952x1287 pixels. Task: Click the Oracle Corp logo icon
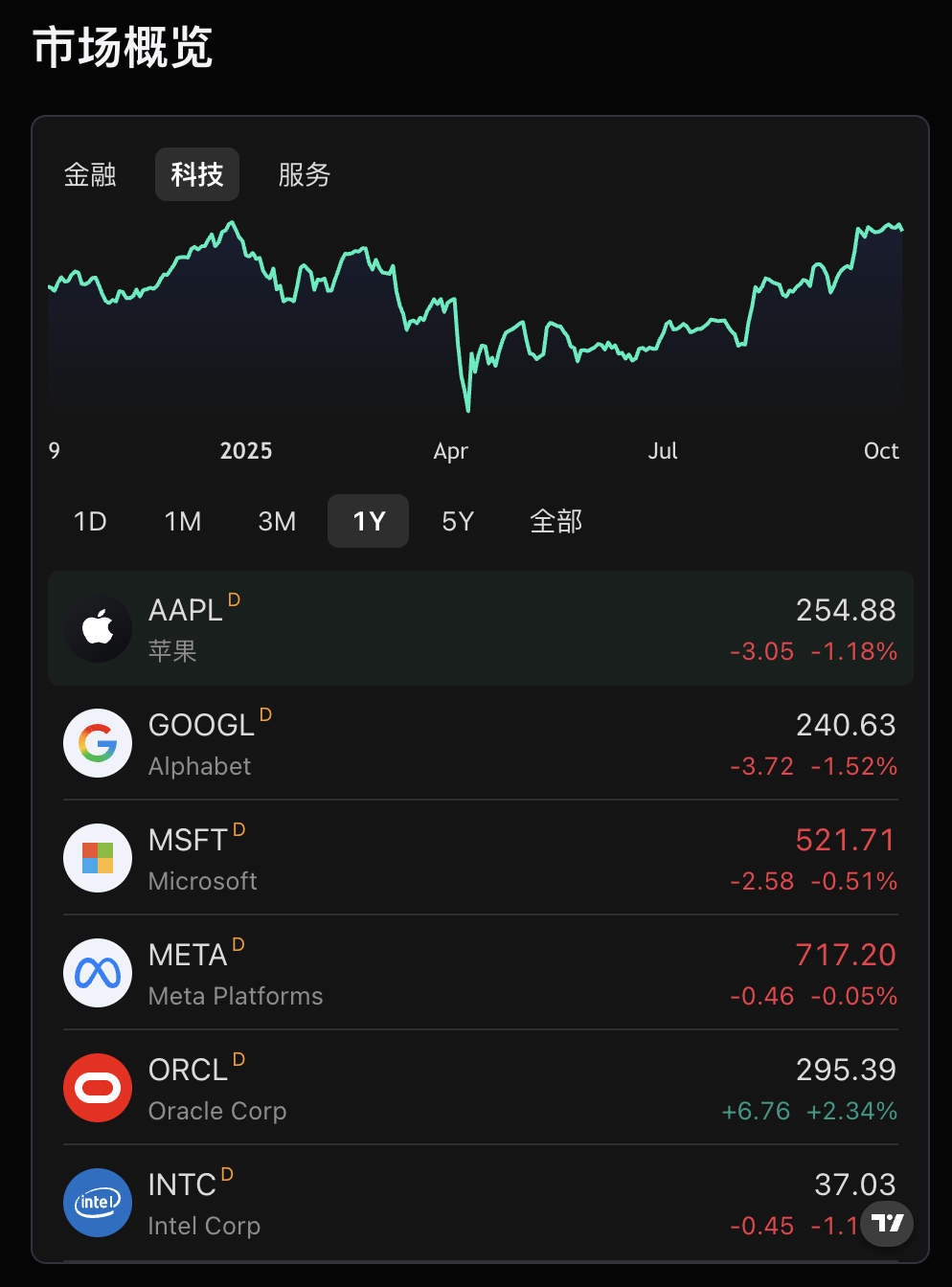(x=98, y=1088)
